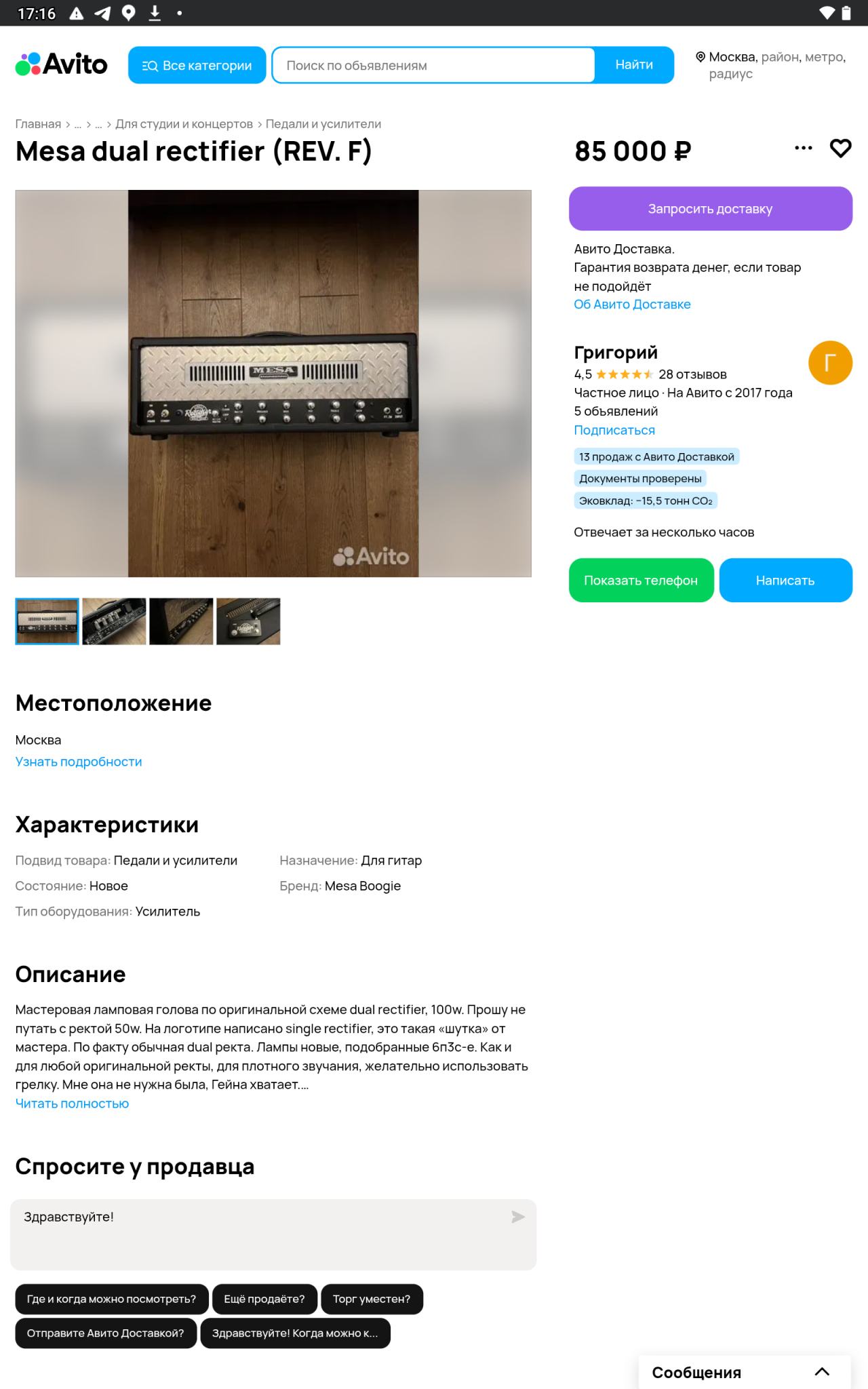Select the 'Торг уместен?' quick question

[x=372, y=1299]
